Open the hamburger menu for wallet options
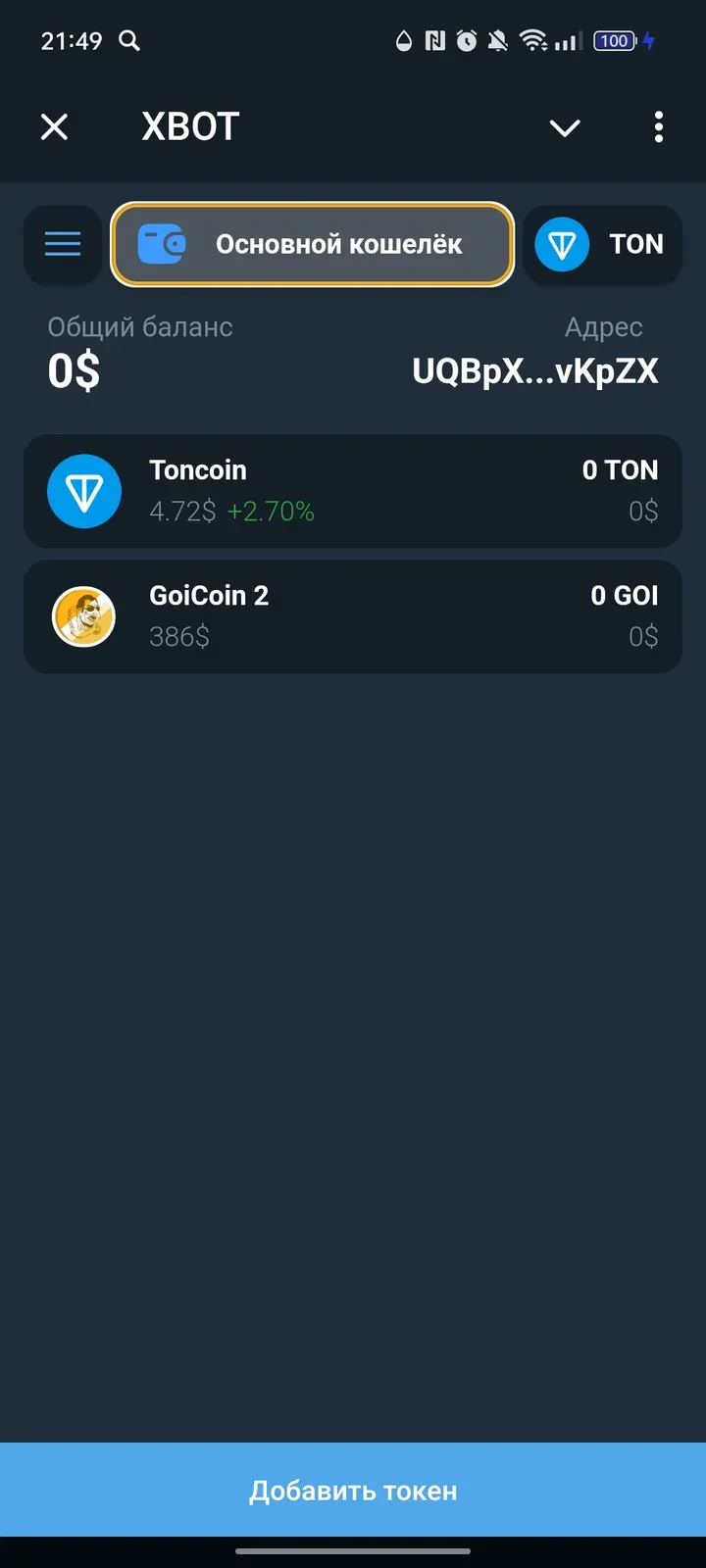Screen dimensions: 706x1568 pos(63,244)
